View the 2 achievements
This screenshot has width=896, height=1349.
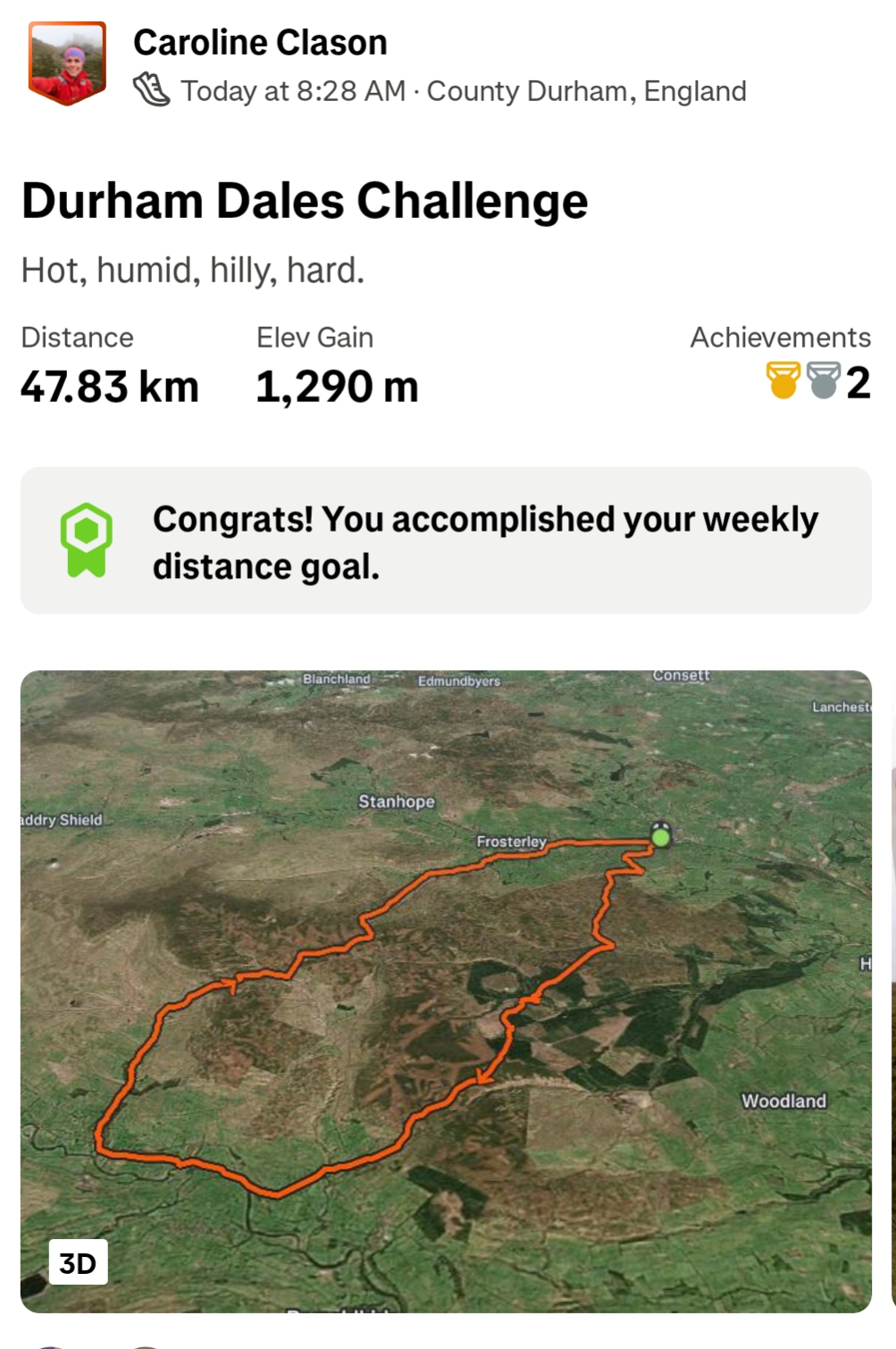point(817,381)
